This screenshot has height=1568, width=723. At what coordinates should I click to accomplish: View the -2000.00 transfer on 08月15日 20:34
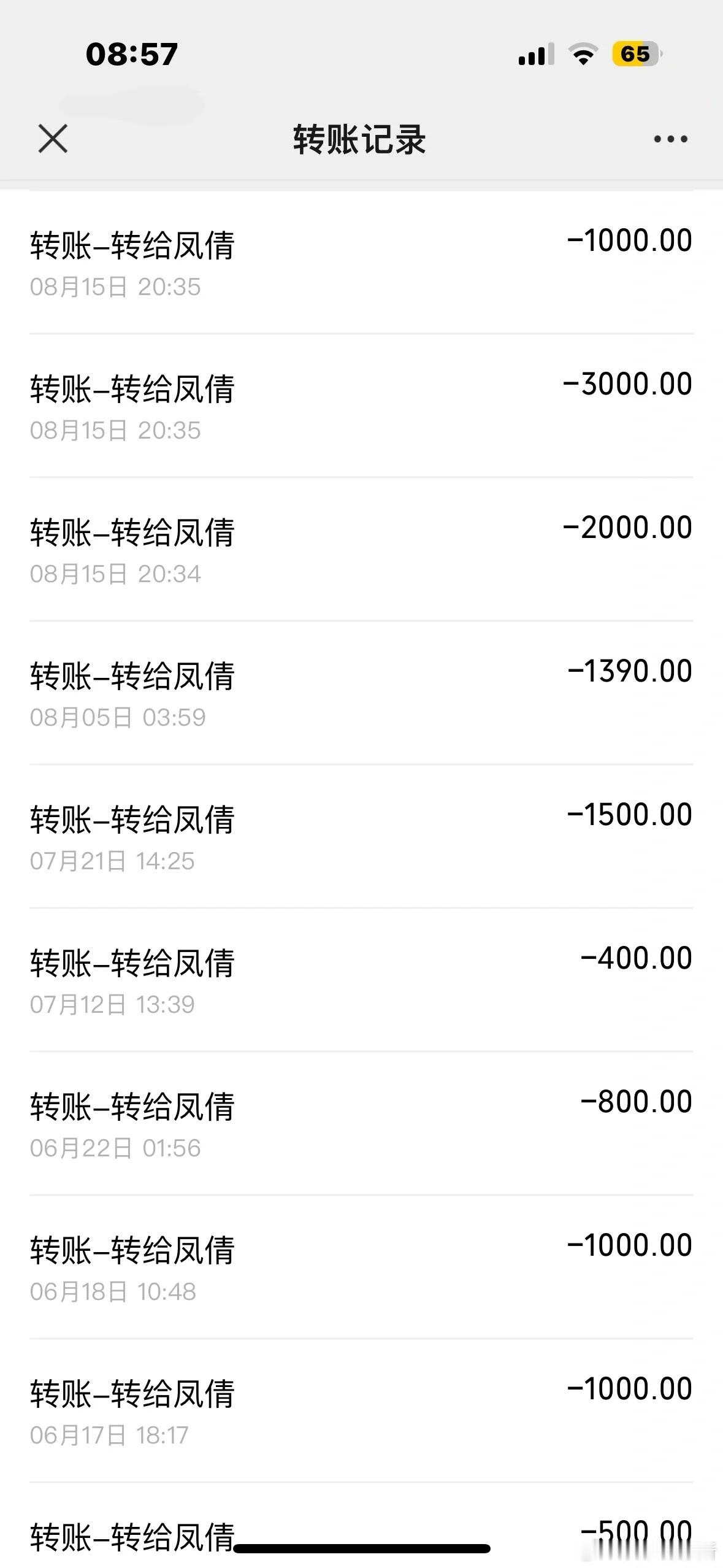(x=361, y=549)
